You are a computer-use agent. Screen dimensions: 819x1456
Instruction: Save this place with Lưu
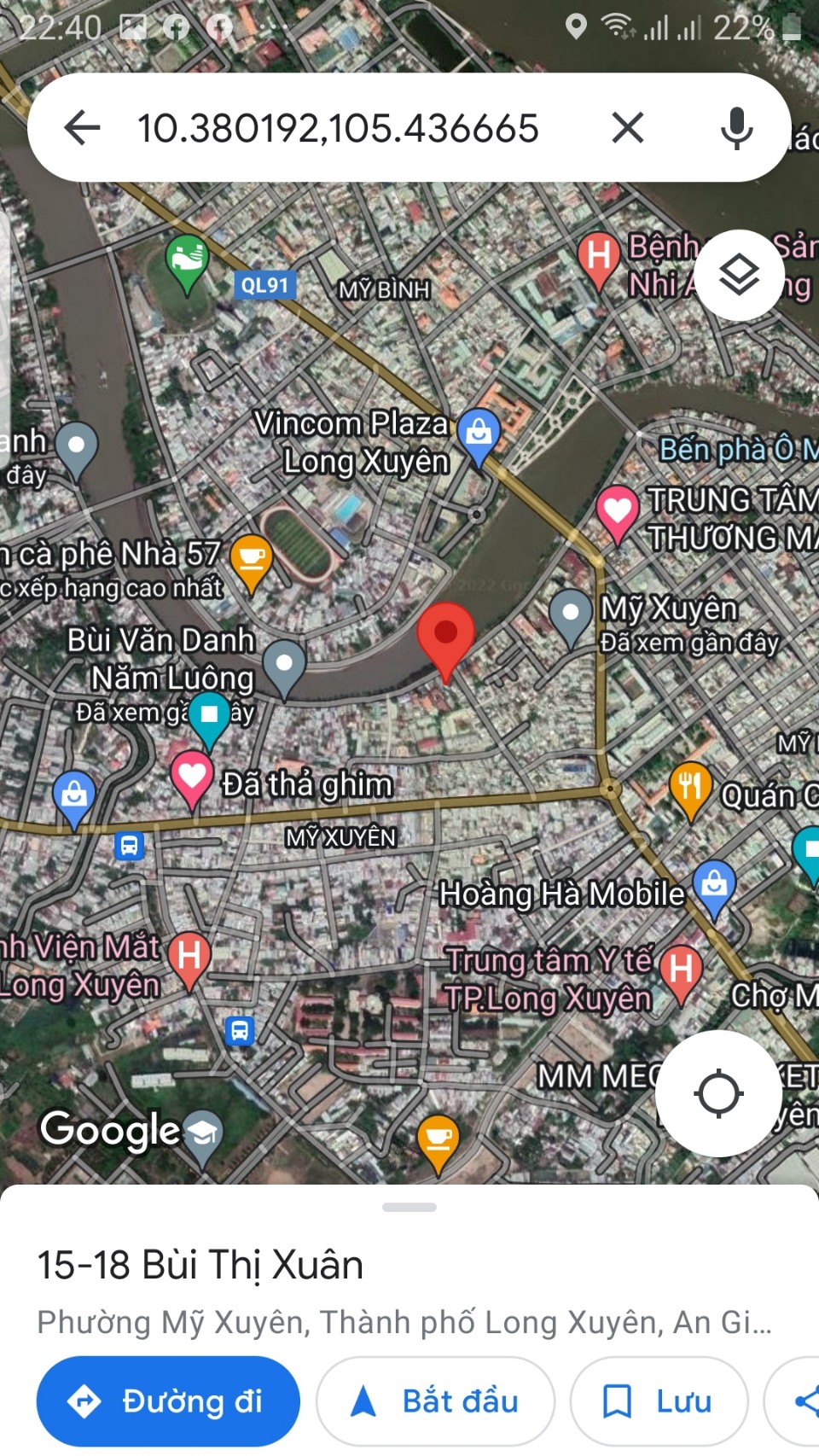(659, 1401)
